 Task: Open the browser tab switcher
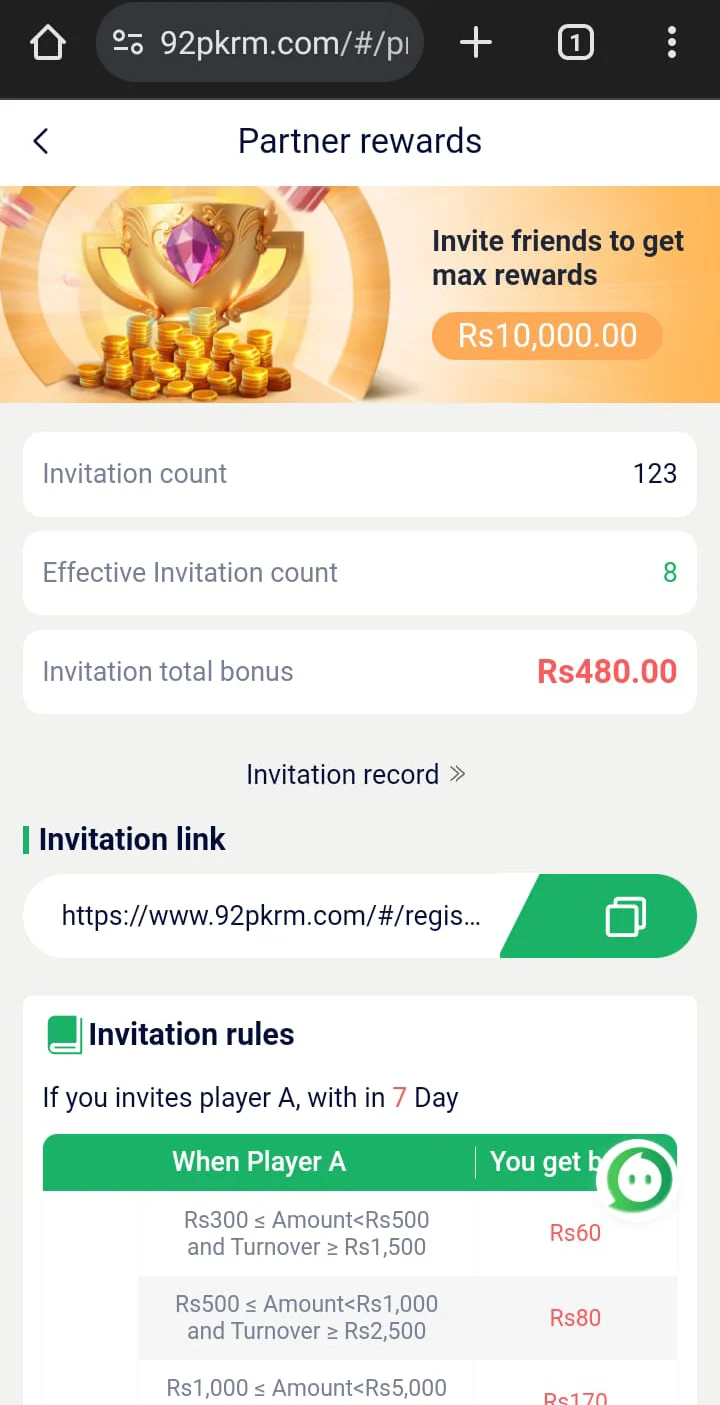click(x=575, y=43)
